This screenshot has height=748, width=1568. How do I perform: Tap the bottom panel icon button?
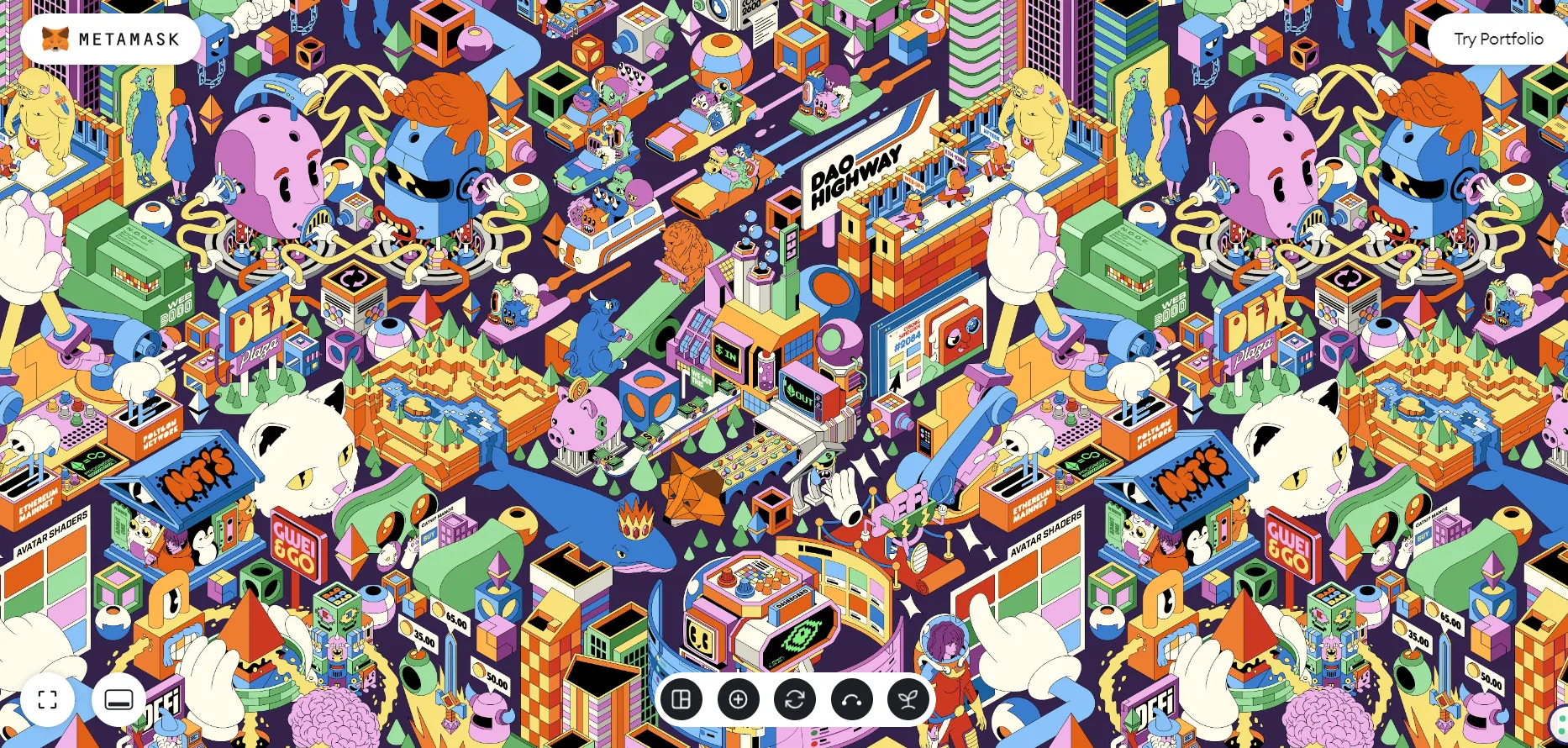tap(118, 700)
